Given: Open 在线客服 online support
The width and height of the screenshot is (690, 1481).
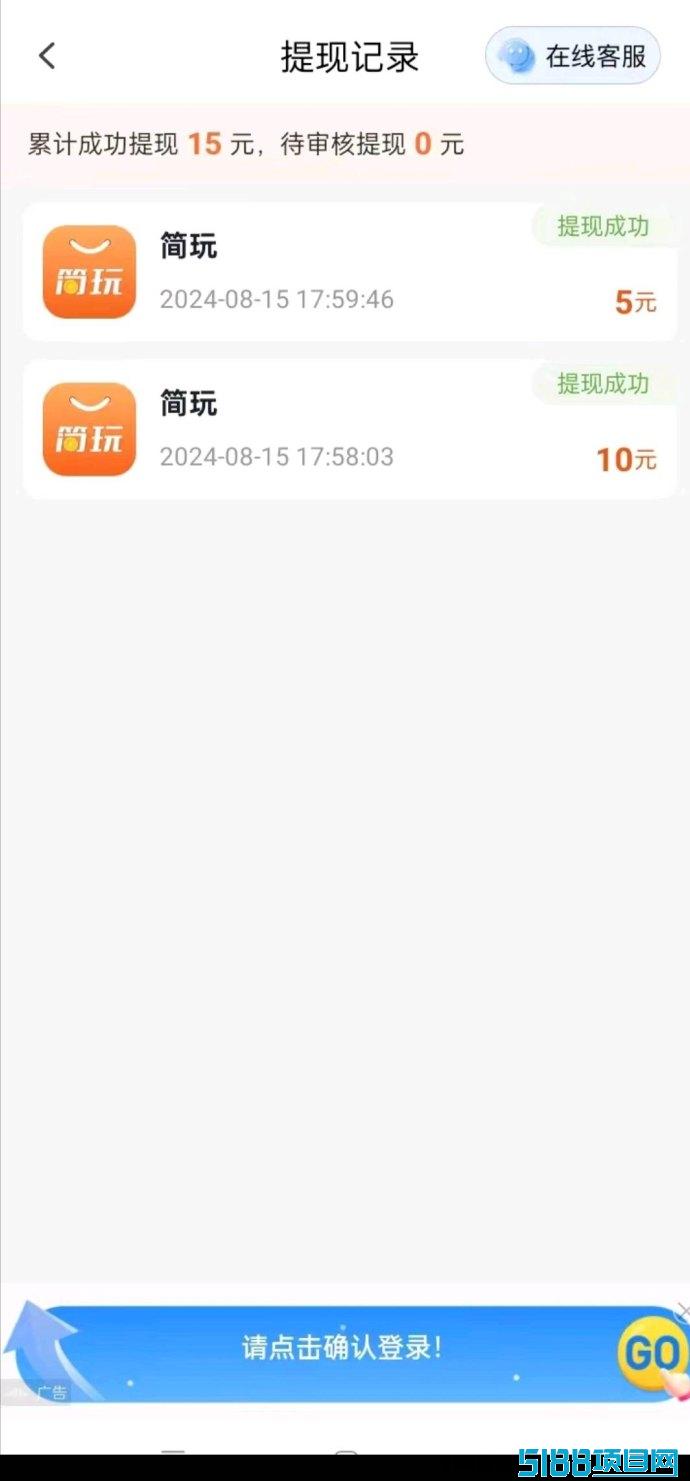Looking at the screenshot, I should click(574, 56).
